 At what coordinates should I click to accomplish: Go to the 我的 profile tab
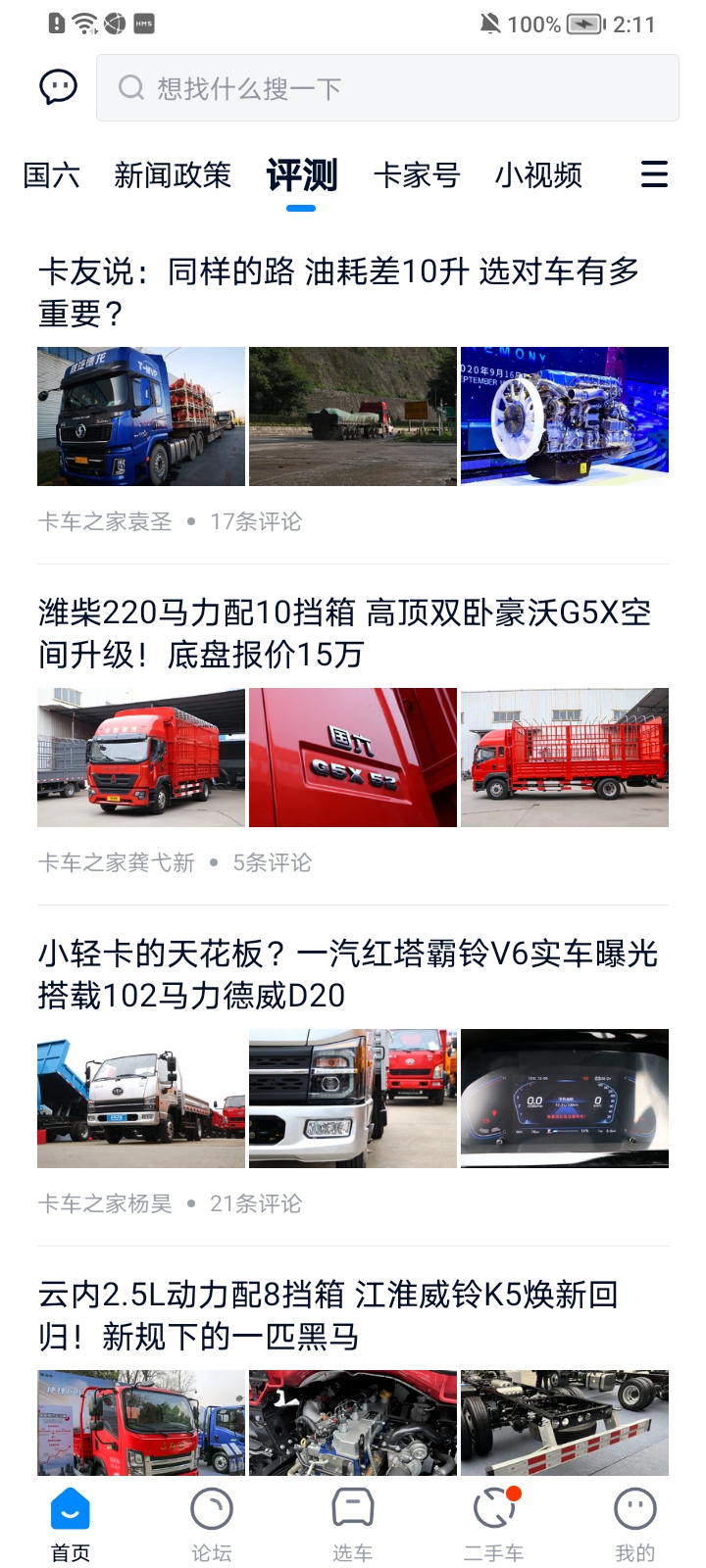point(634,1524)
